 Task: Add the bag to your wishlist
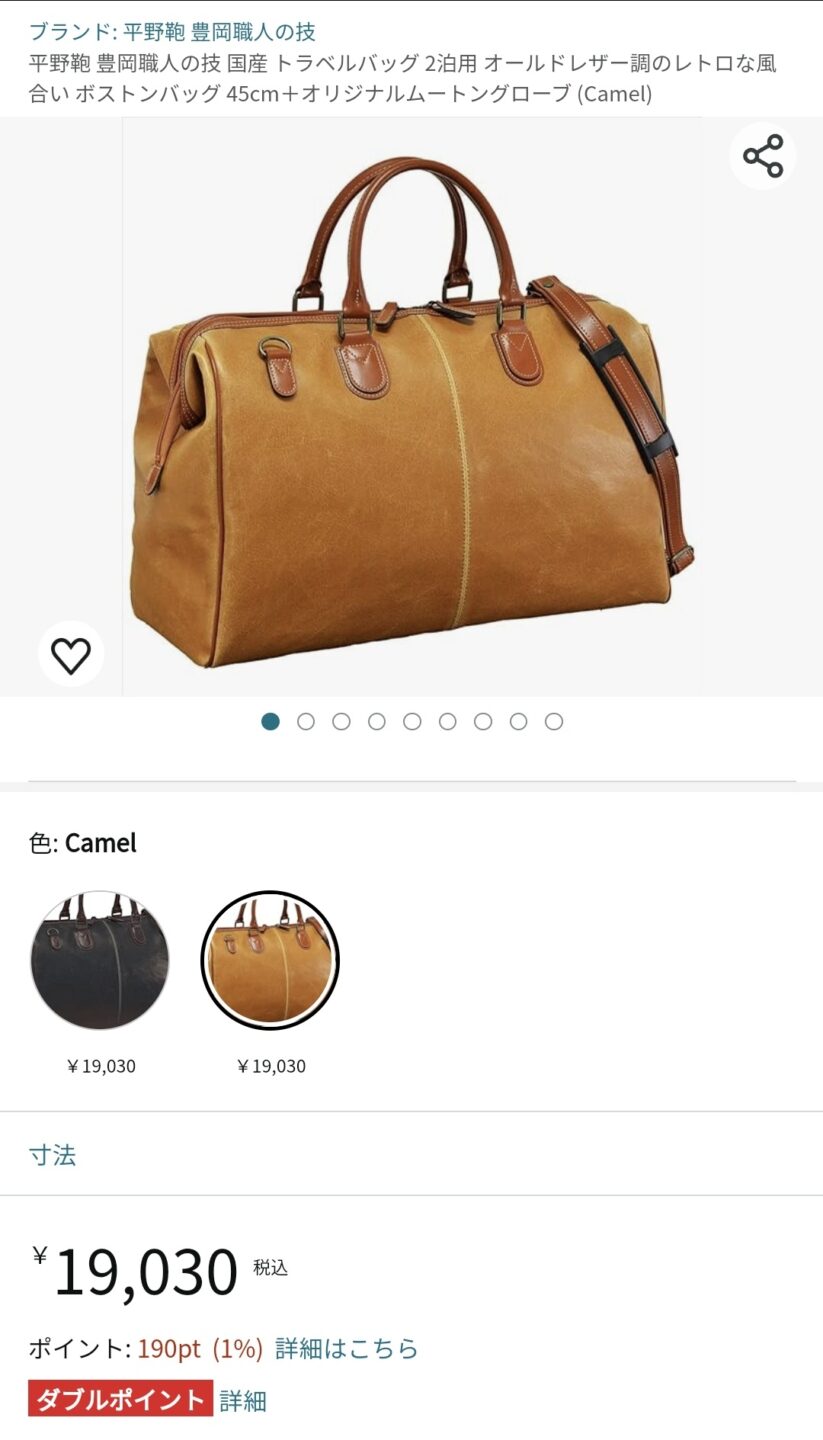[71, 655]
